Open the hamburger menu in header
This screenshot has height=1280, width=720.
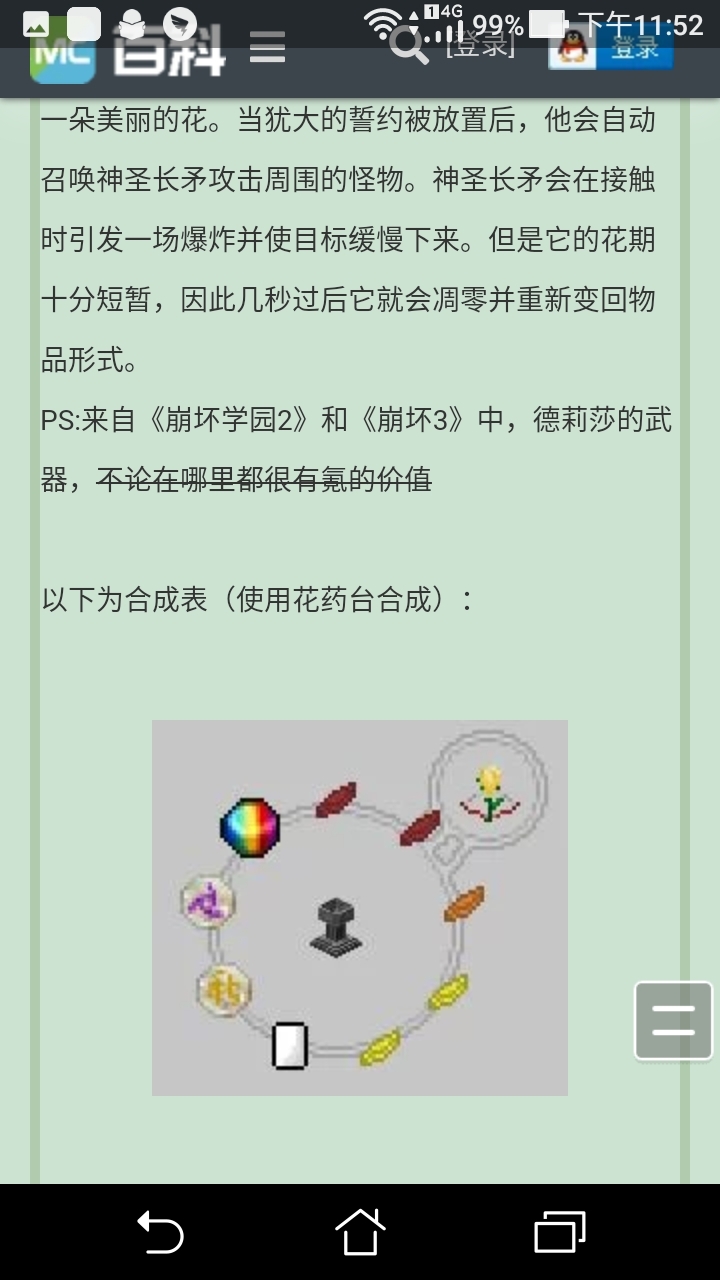pos(267,47)
